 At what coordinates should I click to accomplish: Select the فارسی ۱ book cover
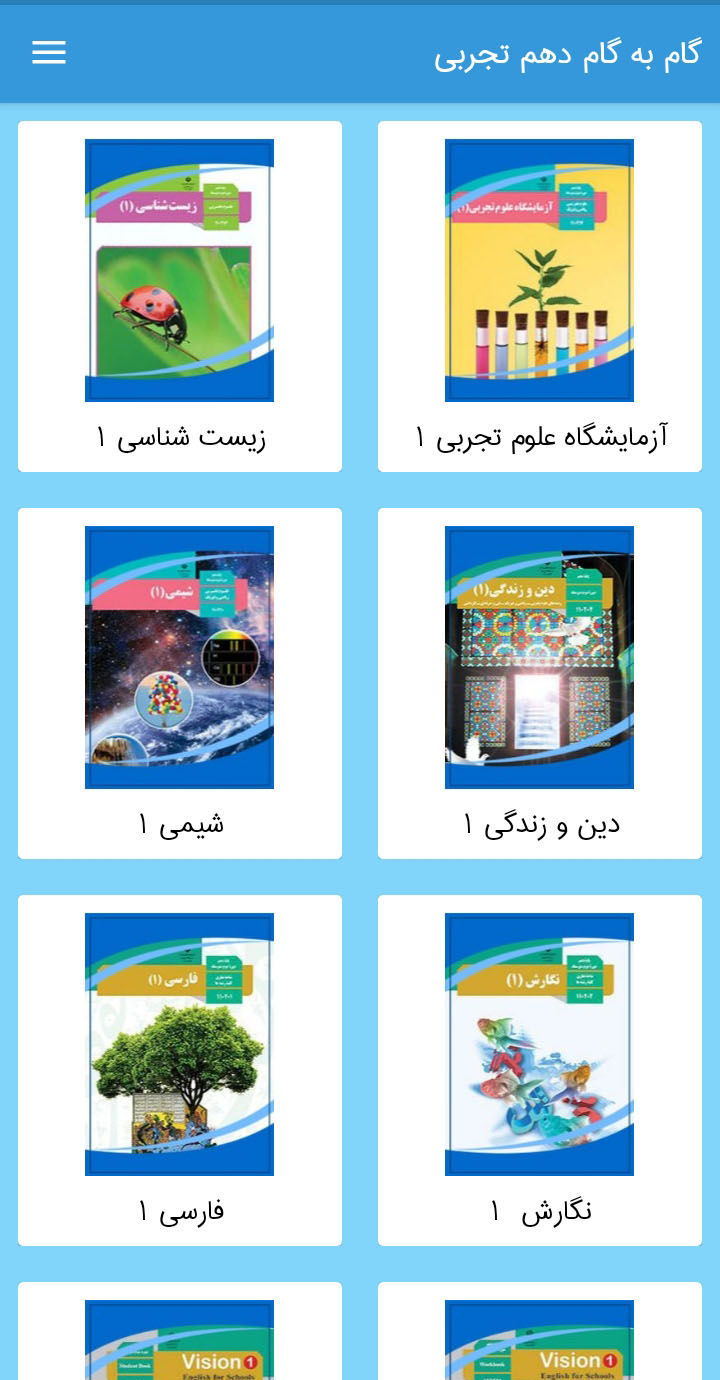coord(180,1042)
